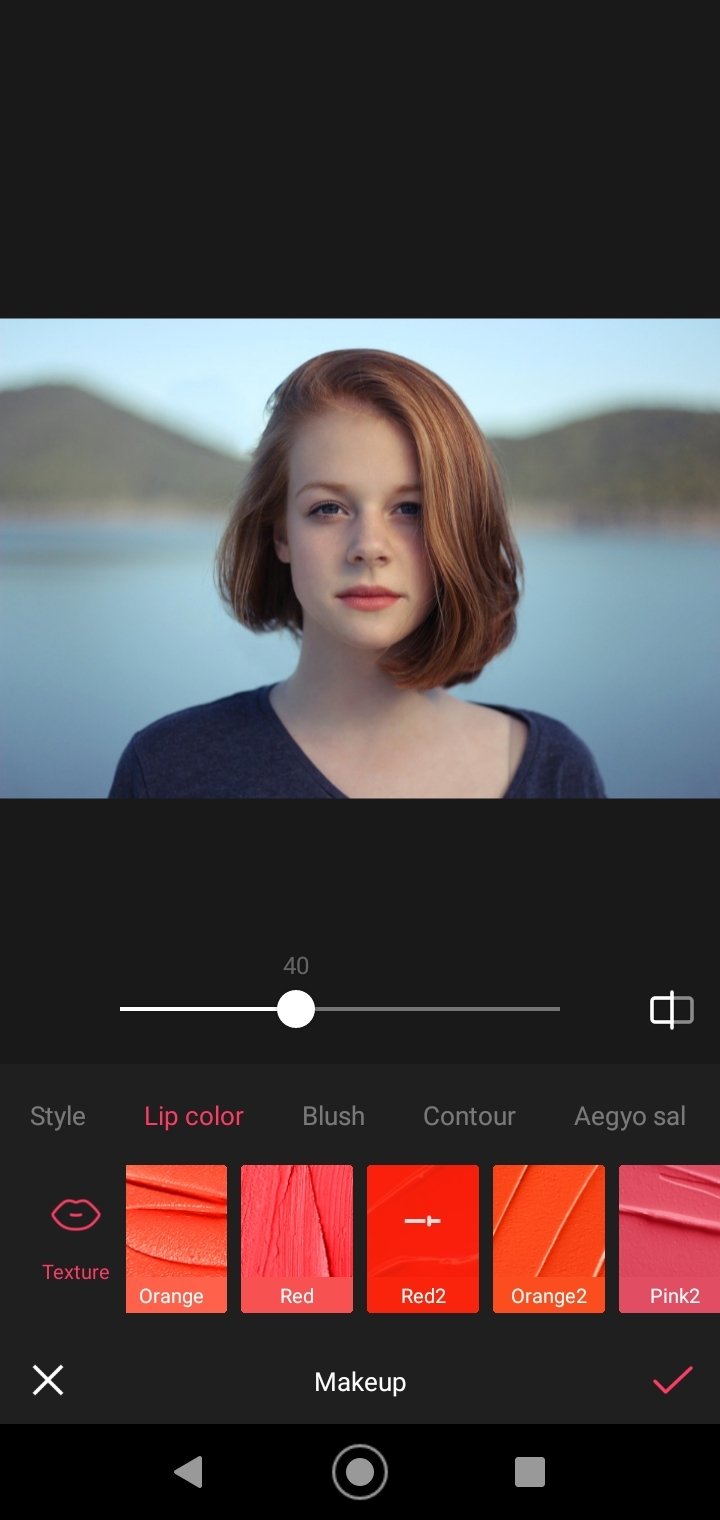The image size is (720, 1520).
Task: Tap the before/after compare icon
Action: pyautogui.click(x=671, y=1010)
